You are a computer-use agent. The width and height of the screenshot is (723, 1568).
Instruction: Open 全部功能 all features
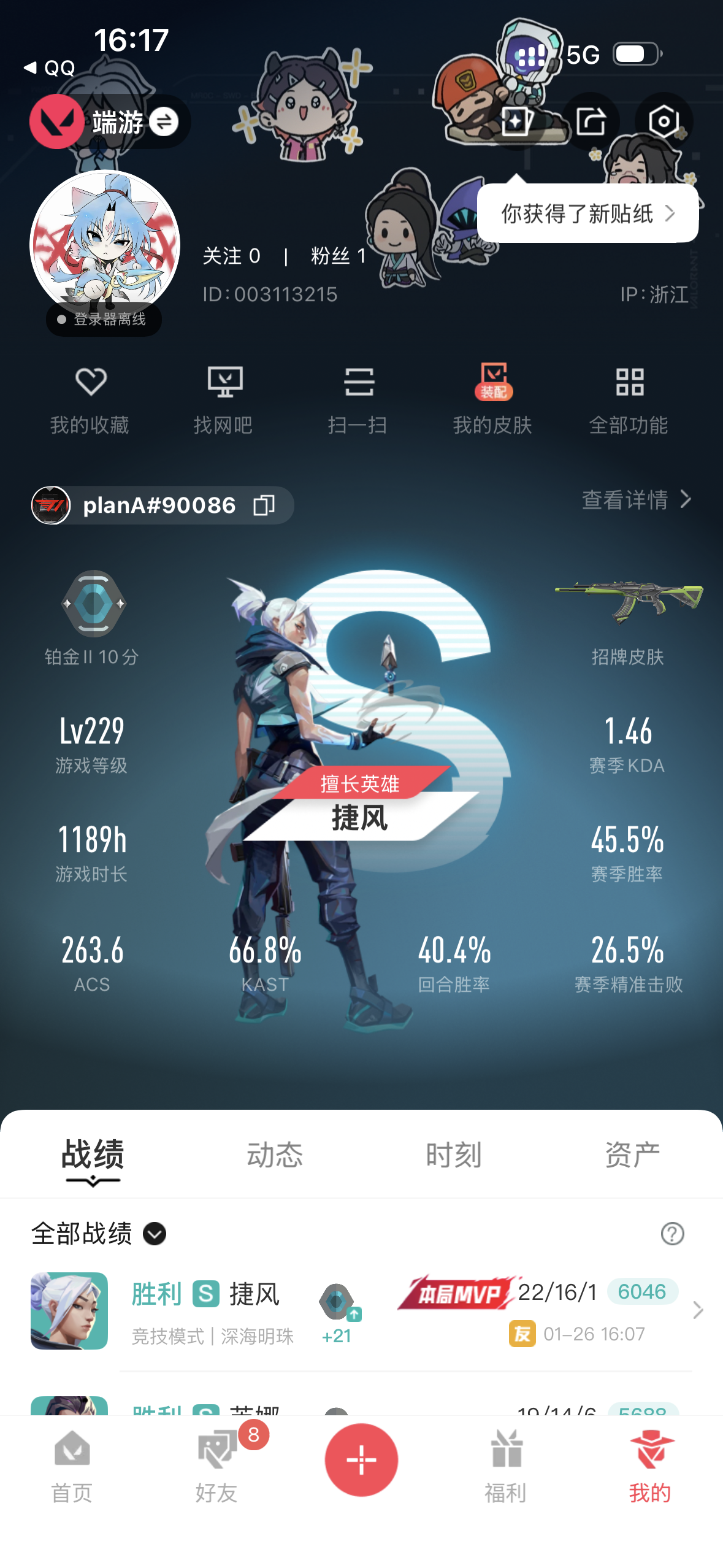(x=629, y=399)
